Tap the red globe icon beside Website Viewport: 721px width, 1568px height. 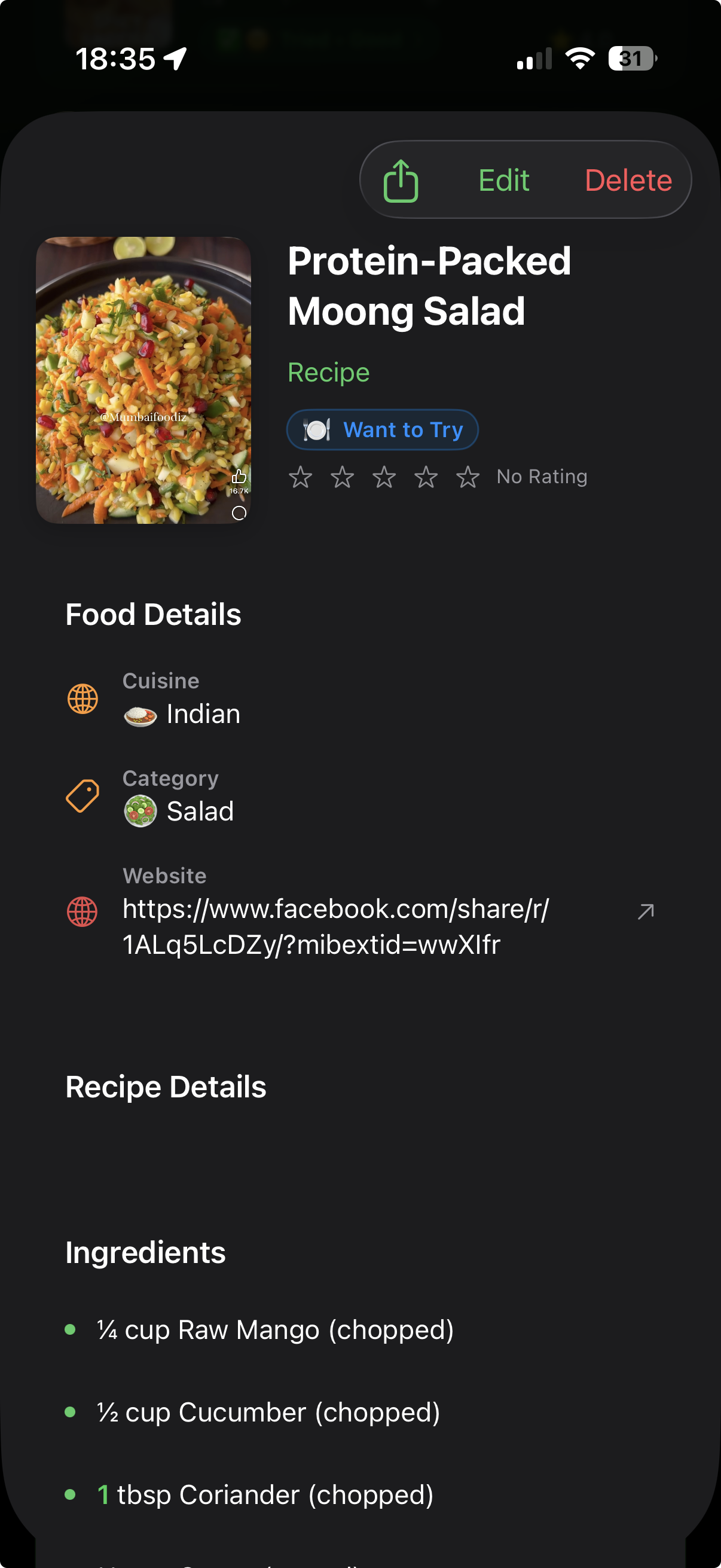point(83,911)
